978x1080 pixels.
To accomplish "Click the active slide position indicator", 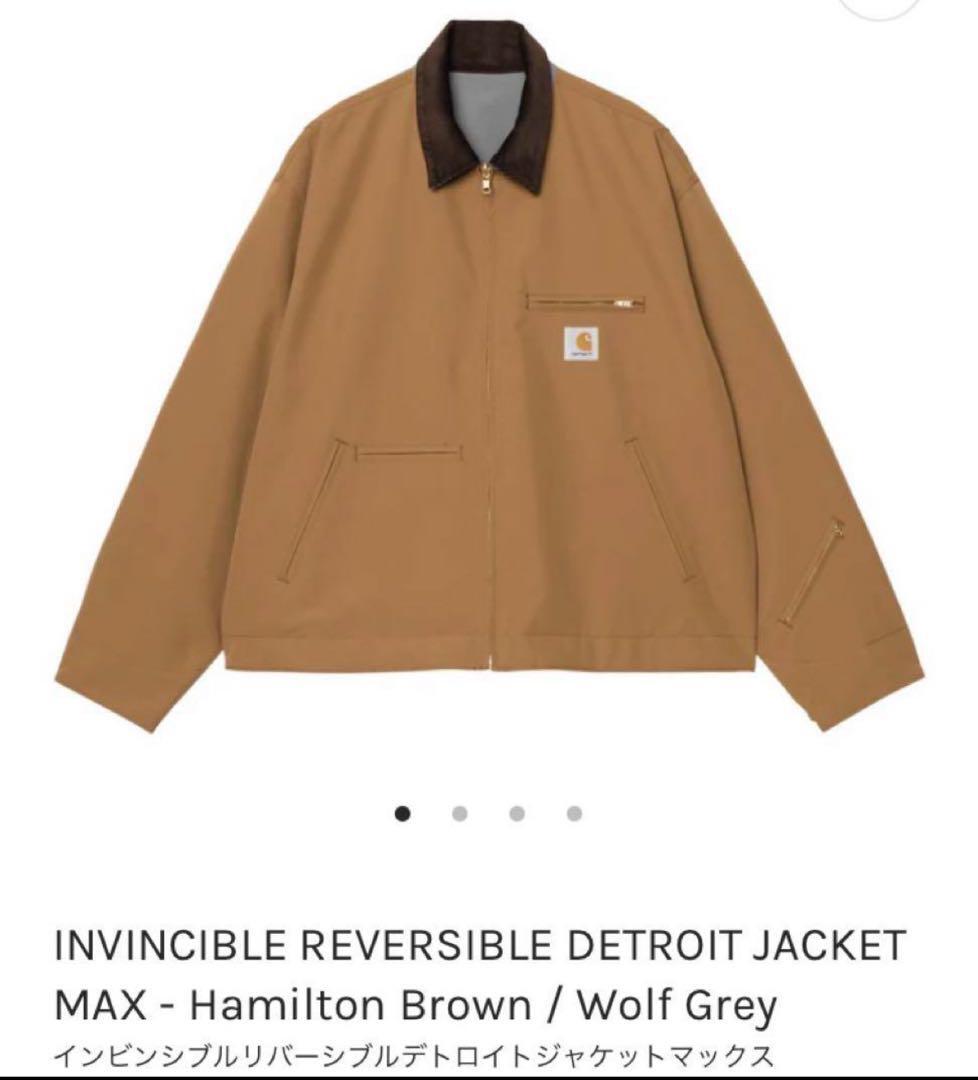I will pyautogui.click(x=403, y=815).
